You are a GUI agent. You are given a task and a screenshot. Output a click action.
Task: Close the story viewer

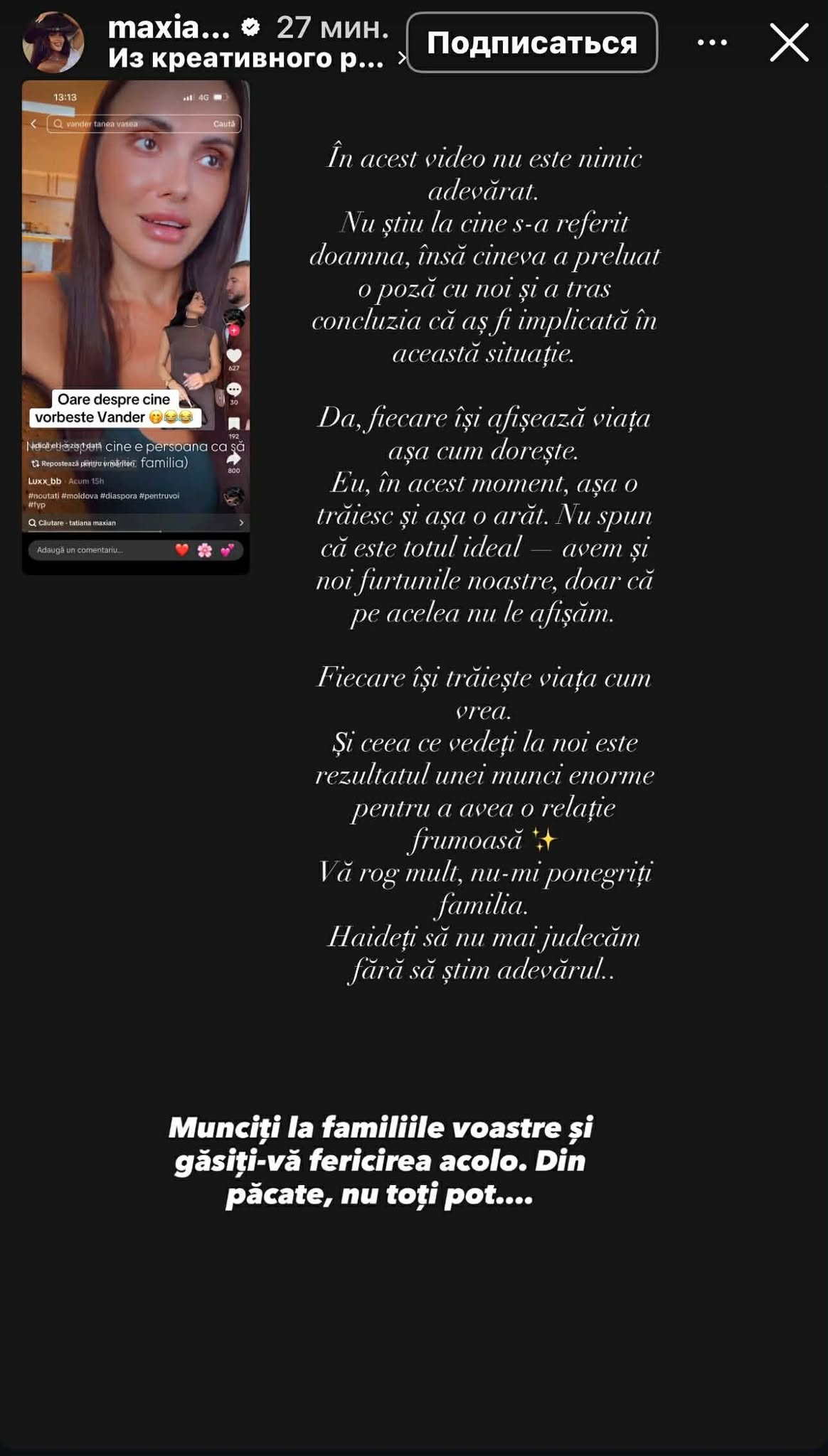tap(789, 43)
